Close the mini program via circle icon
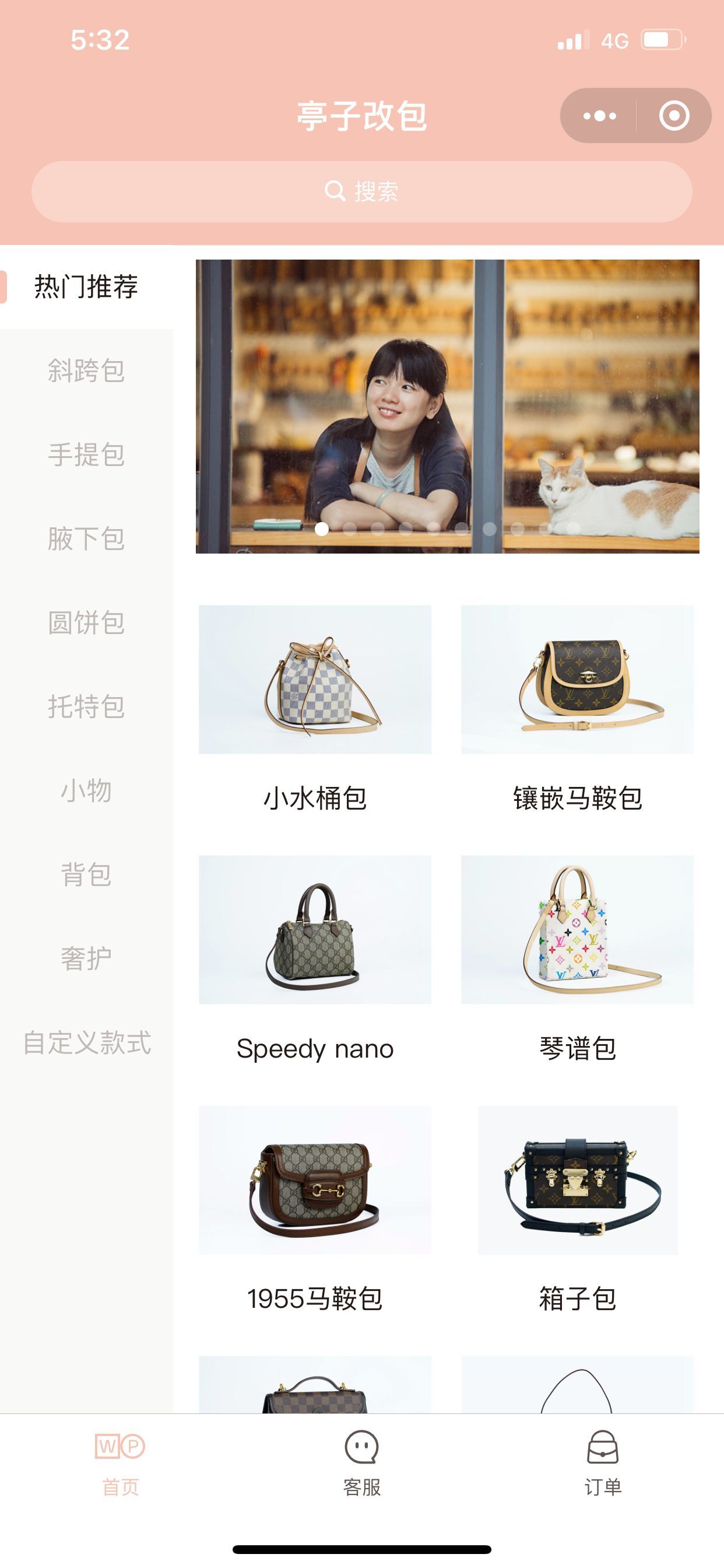The height and width of the screenshot is (1568, 724). [x=674, y=116]
